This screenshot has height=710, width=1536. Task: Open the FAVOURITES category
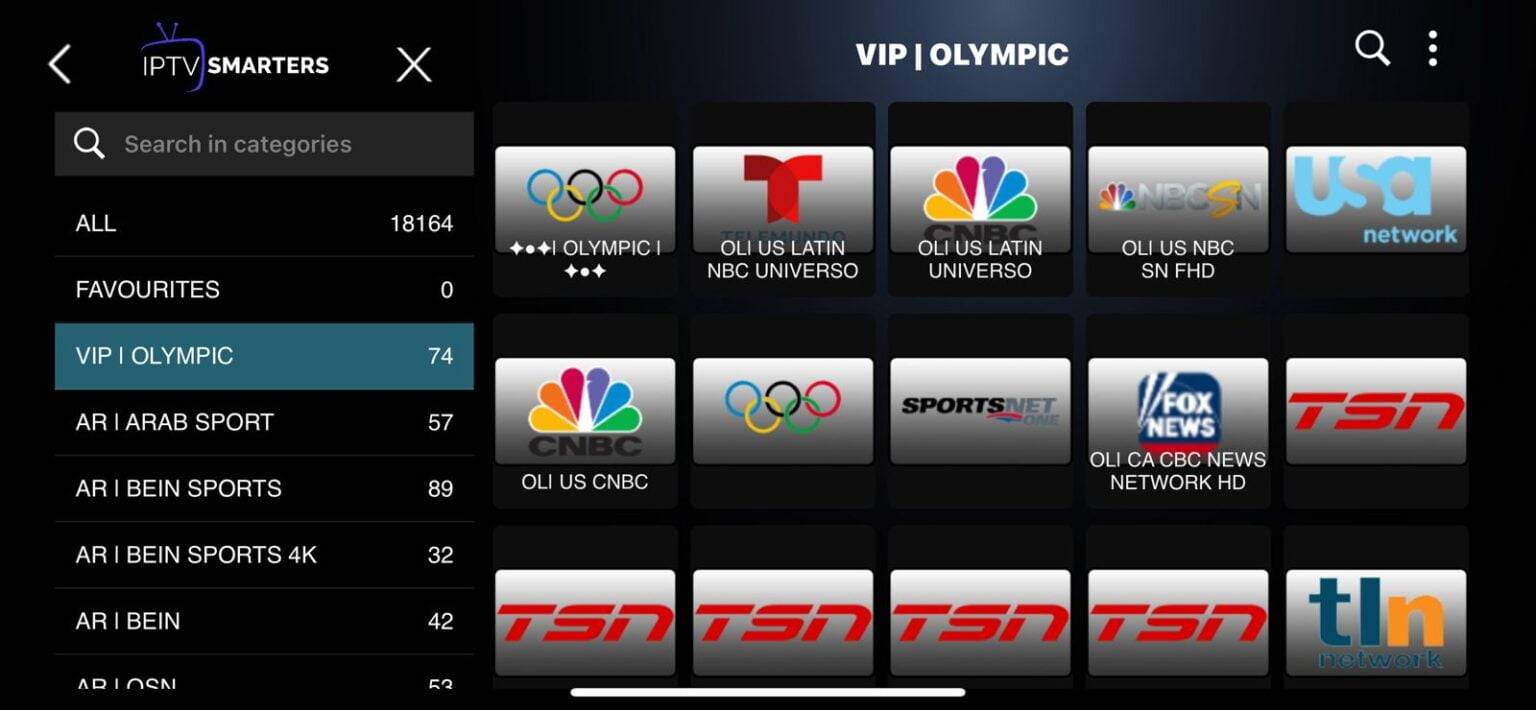tap(264, 290)
